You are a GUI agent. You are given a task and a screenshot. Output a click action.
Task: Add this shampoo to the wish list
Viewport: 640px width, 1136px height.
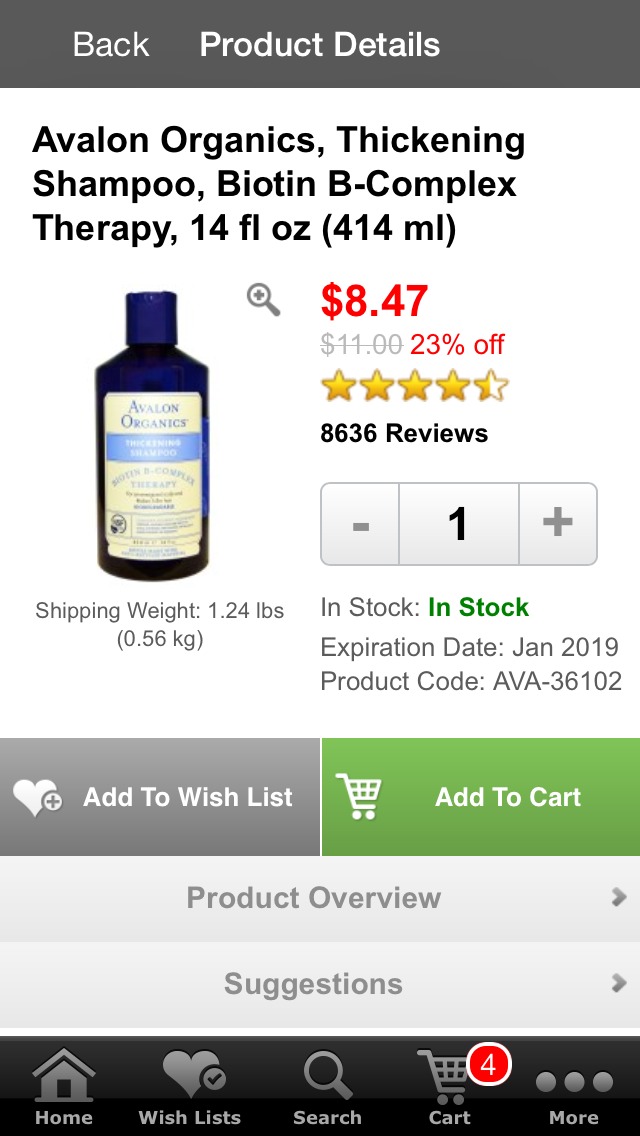point(160,797)
